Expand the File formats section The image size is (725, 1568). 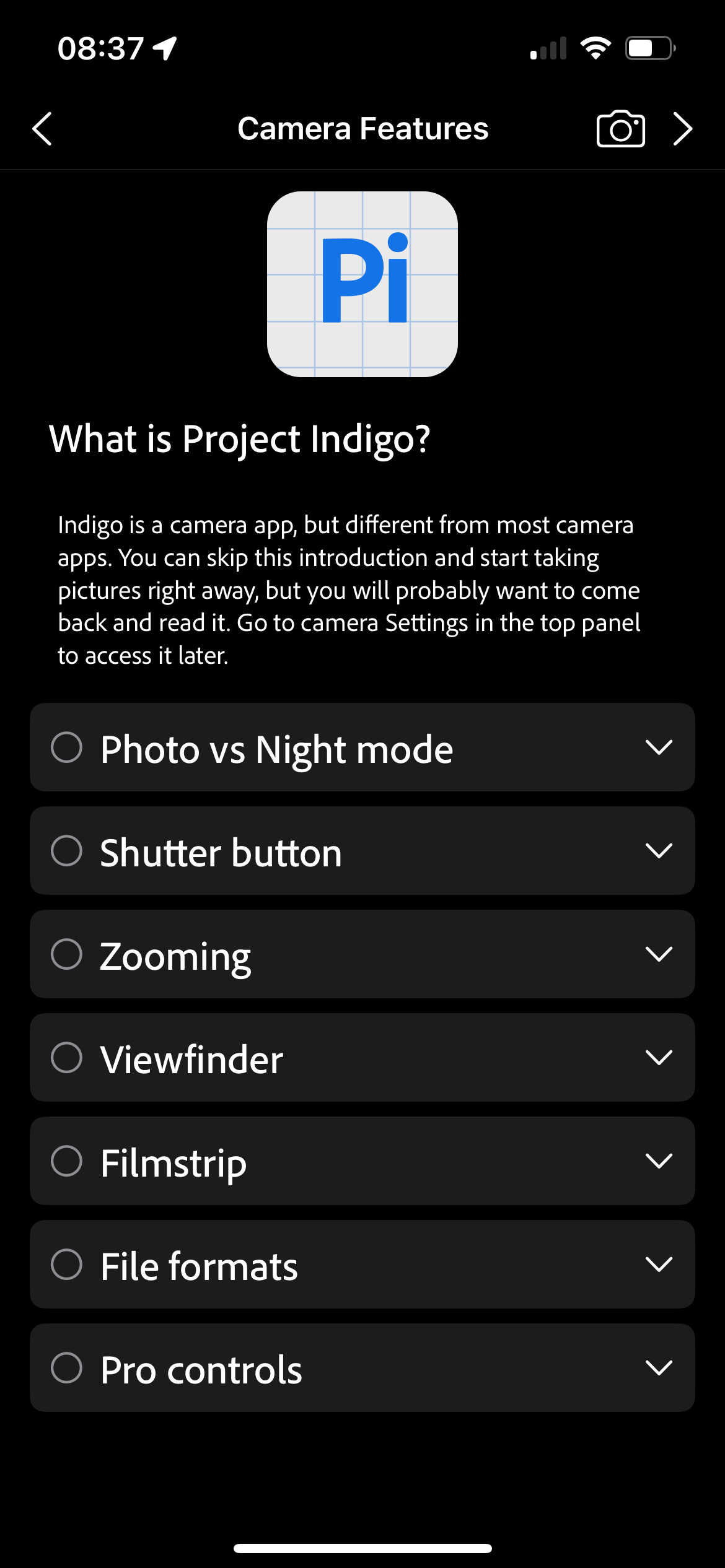click(x=658, y=1265)
